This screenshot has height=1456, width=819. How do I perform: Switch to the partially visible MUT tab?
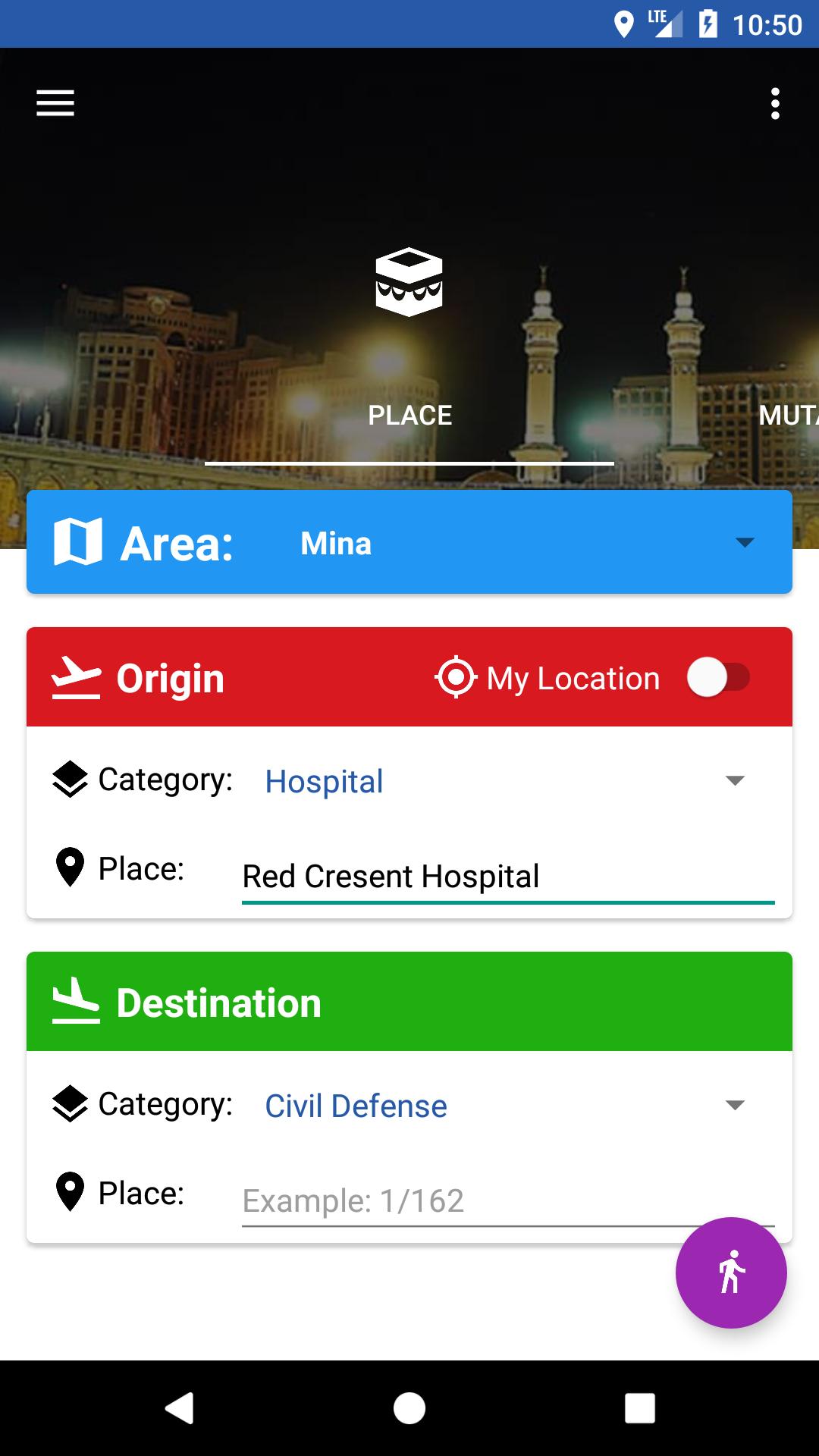tap(789, 416)
